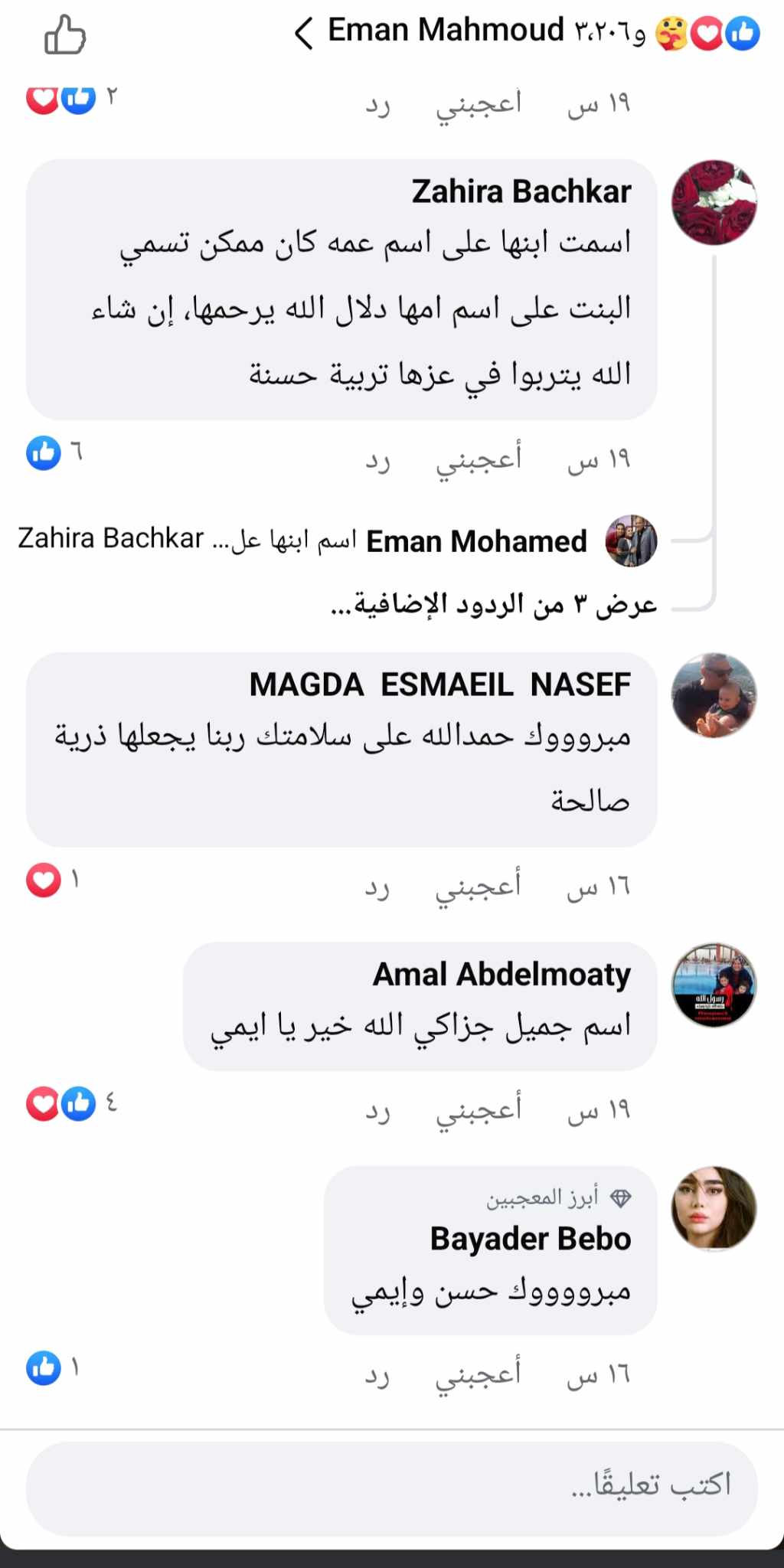View reactions on Zahira Bachkar's comment

tap(54, 452)
